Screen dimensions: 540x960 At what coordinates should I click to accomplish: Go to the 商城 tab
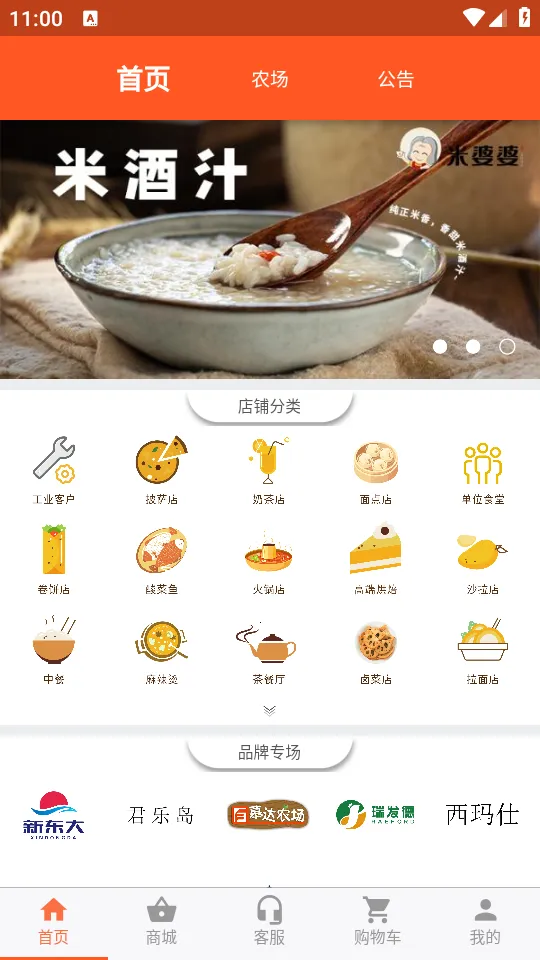(x=162, y=921)
